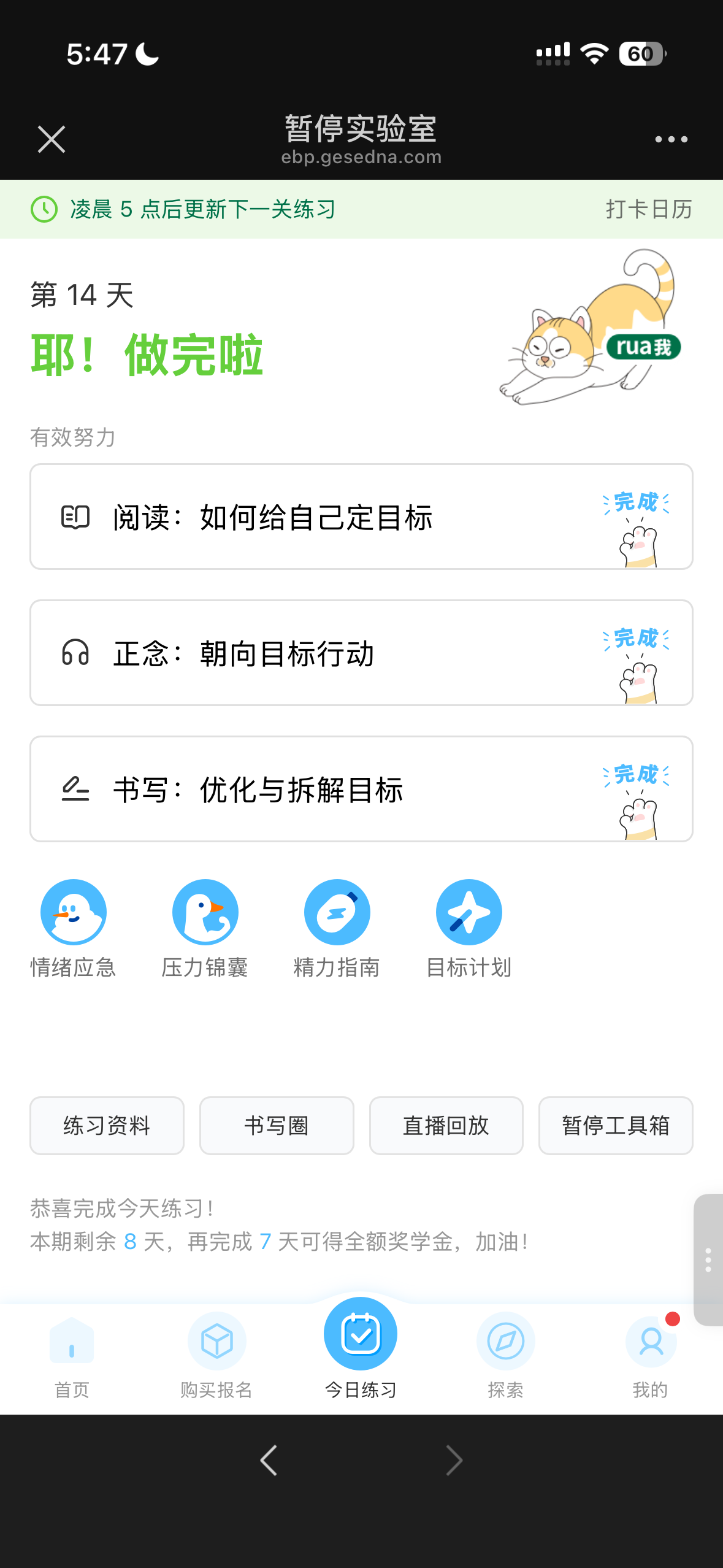Open the 压力锦囊 tool
Viewport: 723px width, 1568px height.
click(x=205, y=913)
